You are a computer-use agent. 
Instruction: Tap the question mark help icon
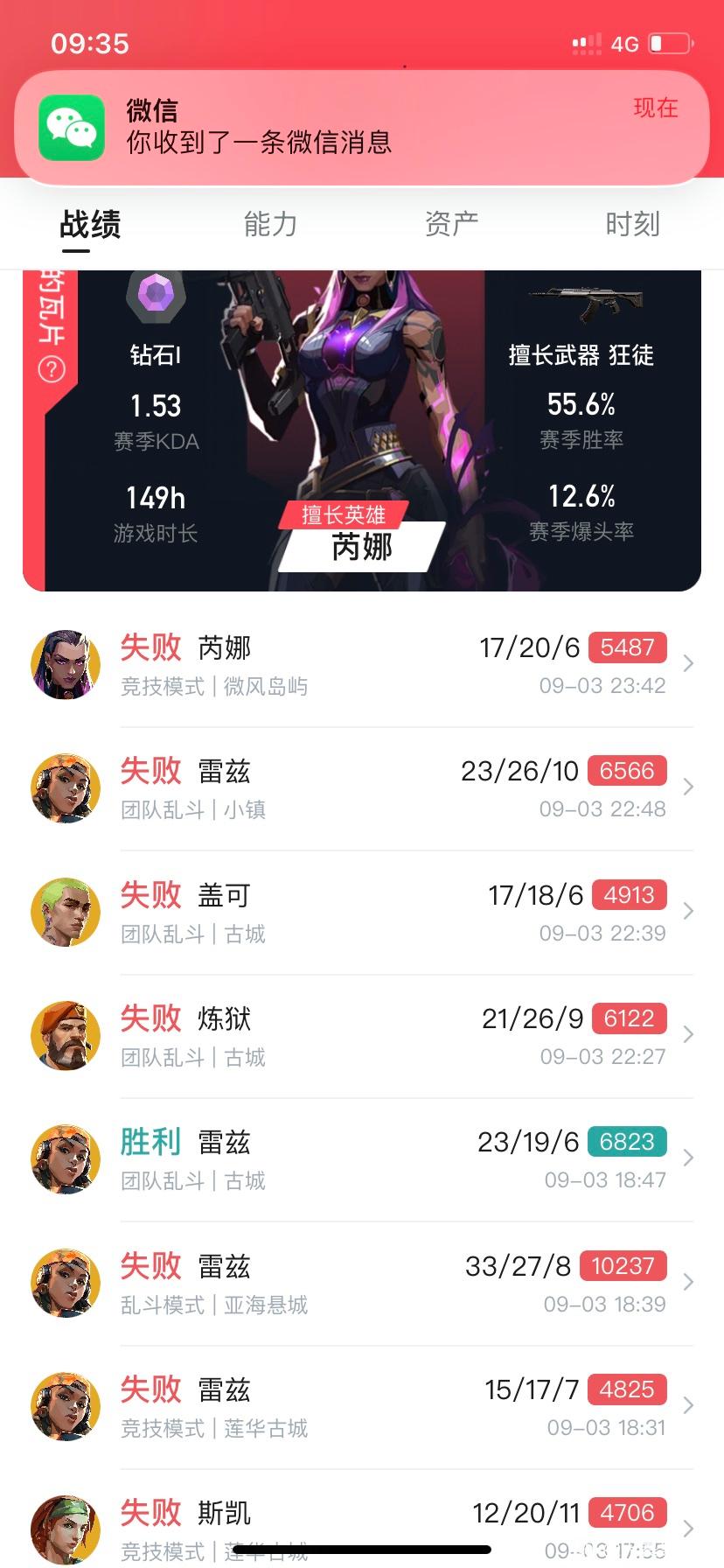(x=52, y=369)
